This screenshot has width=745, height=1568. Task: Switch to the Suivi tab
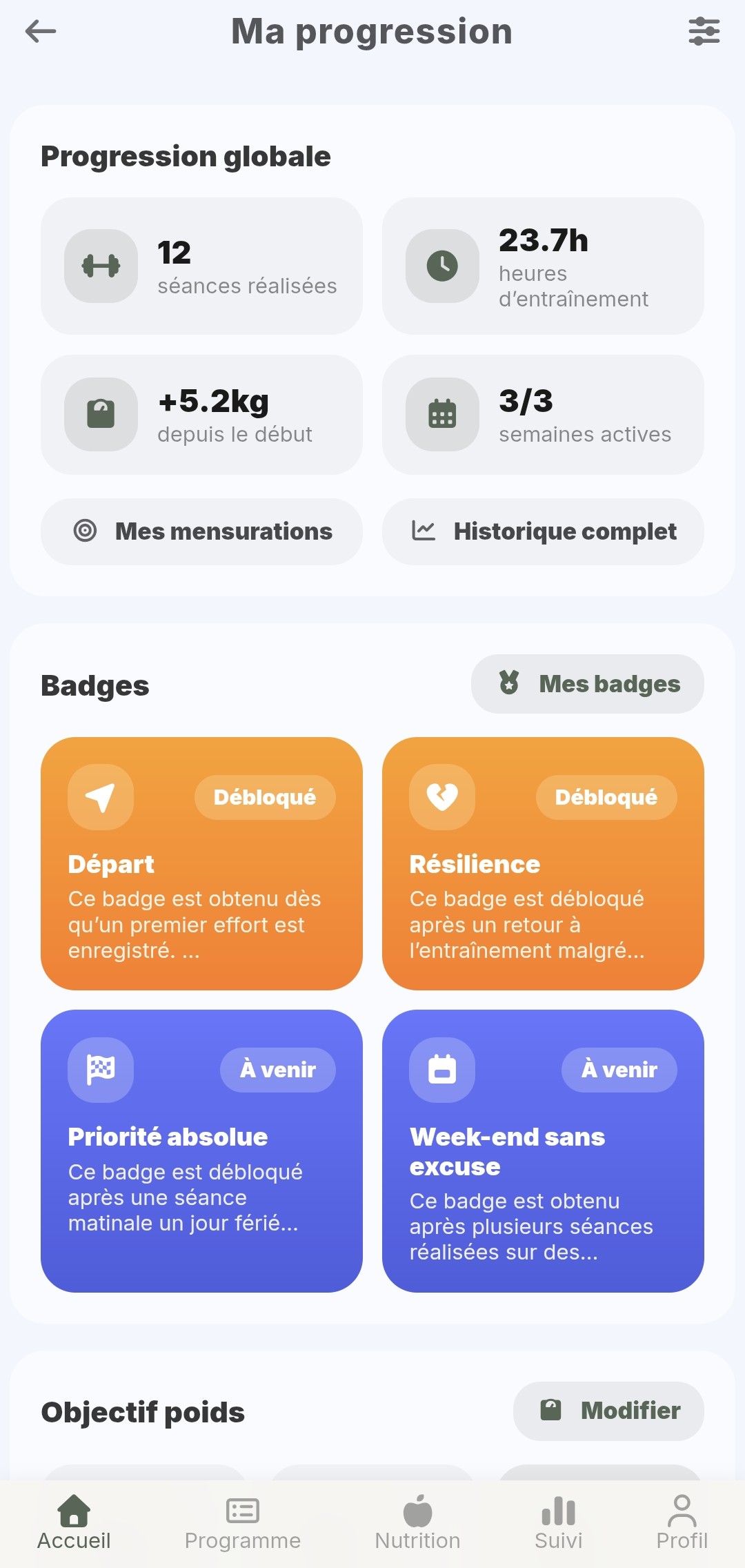(559, 1522)
